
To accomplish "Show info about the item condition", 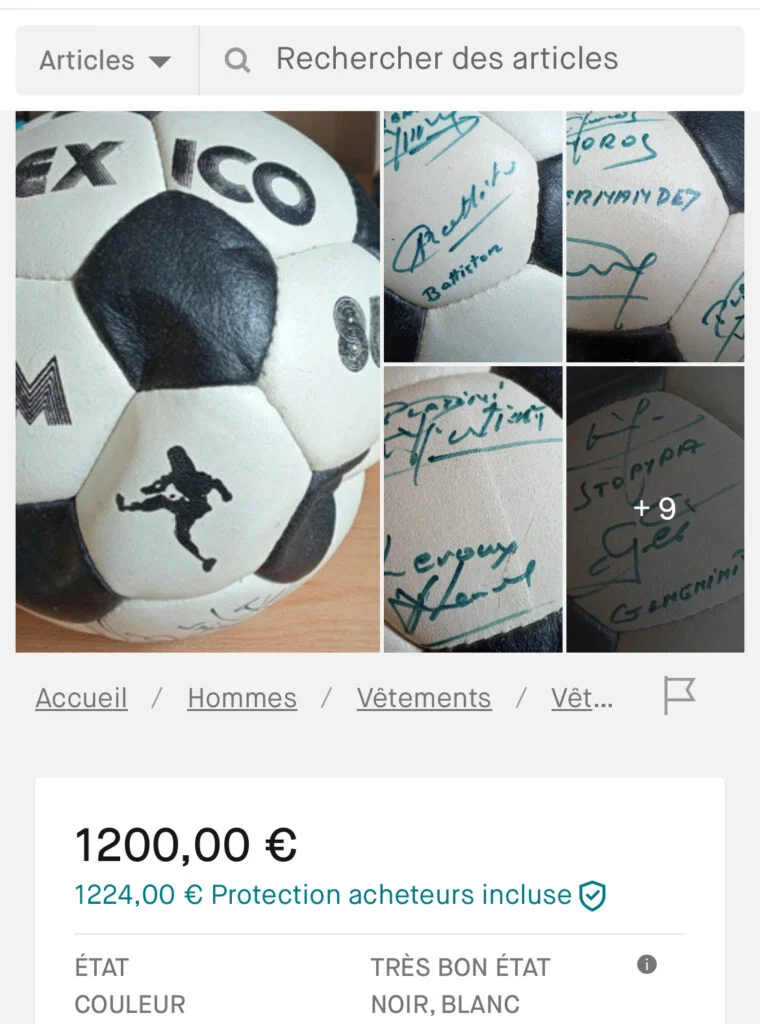I will tap(647, 965).
